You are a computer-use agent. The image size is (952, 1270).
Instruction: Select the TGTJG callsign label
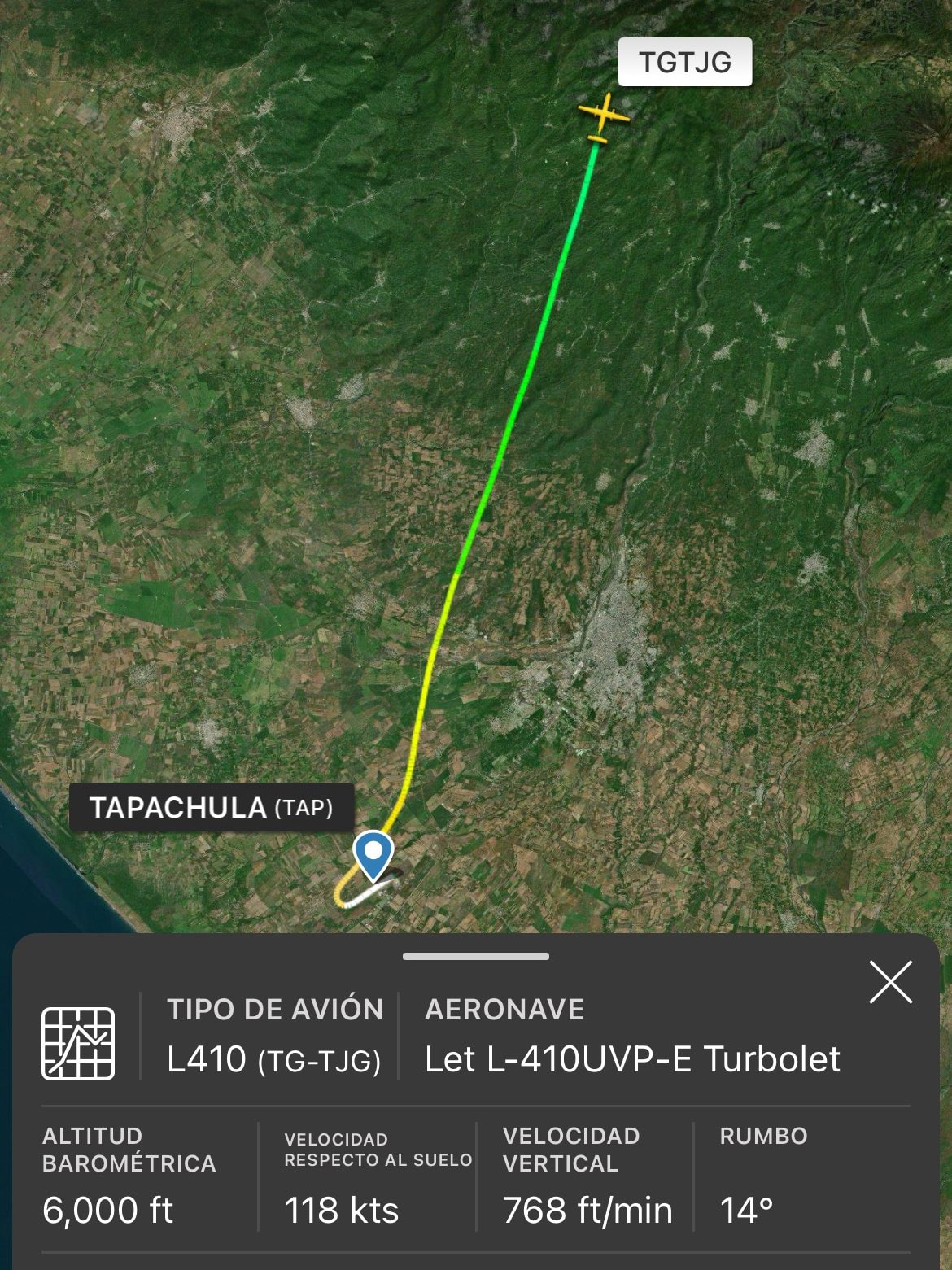point(684,63)
